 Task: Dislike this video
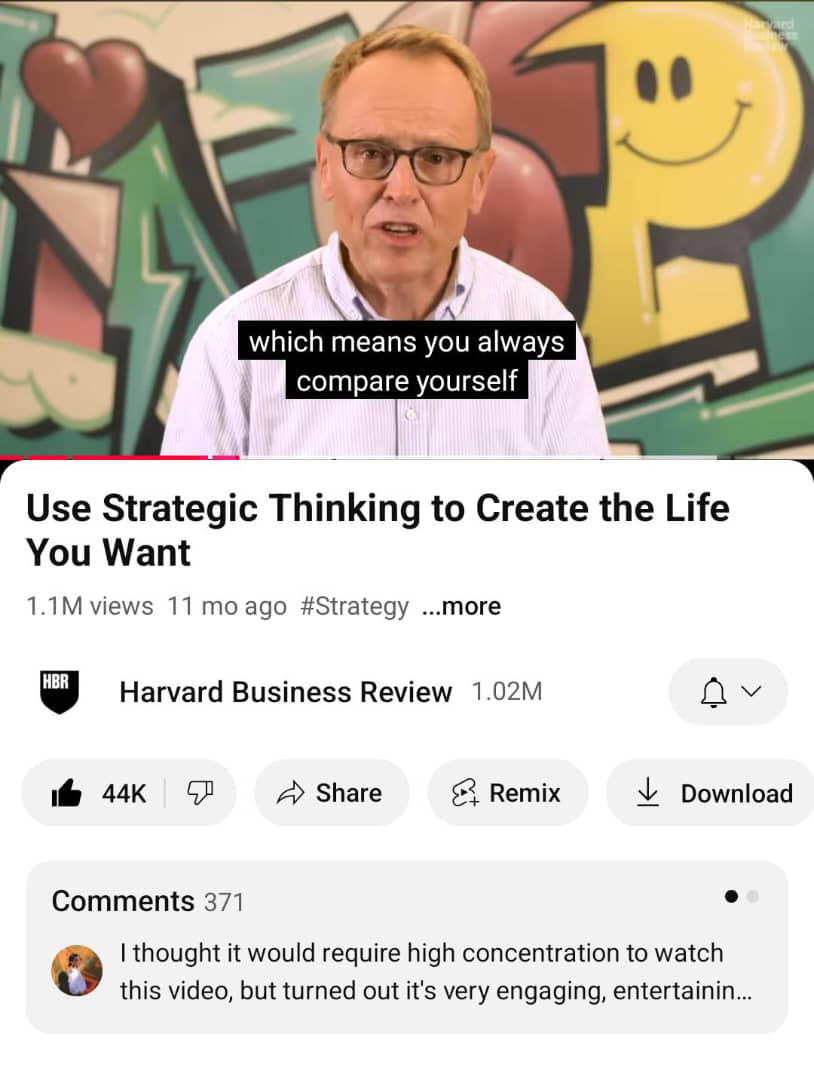[200, 793]
